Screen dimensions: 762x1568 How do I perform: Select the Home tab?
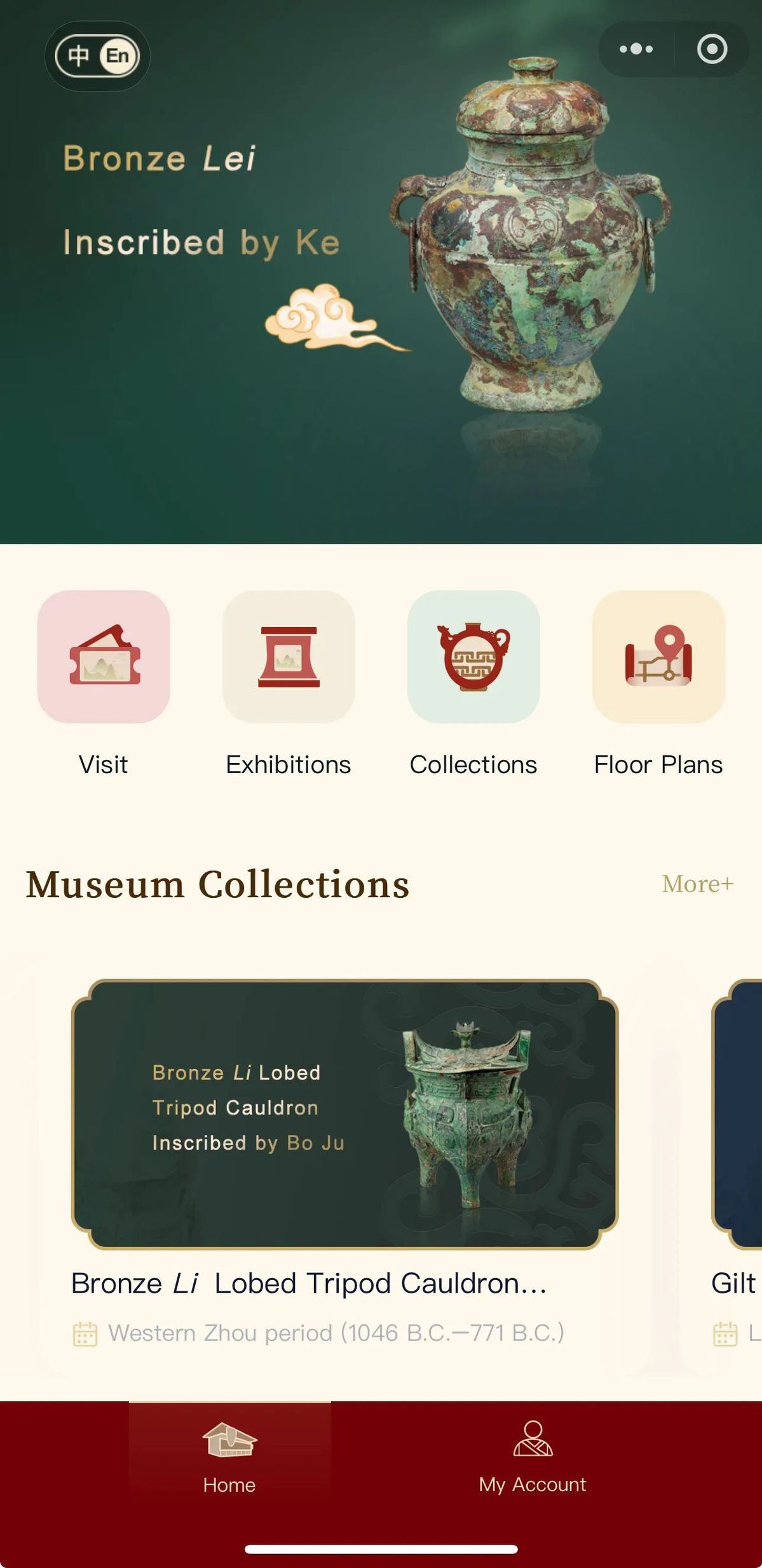[x=229, y=1456]
